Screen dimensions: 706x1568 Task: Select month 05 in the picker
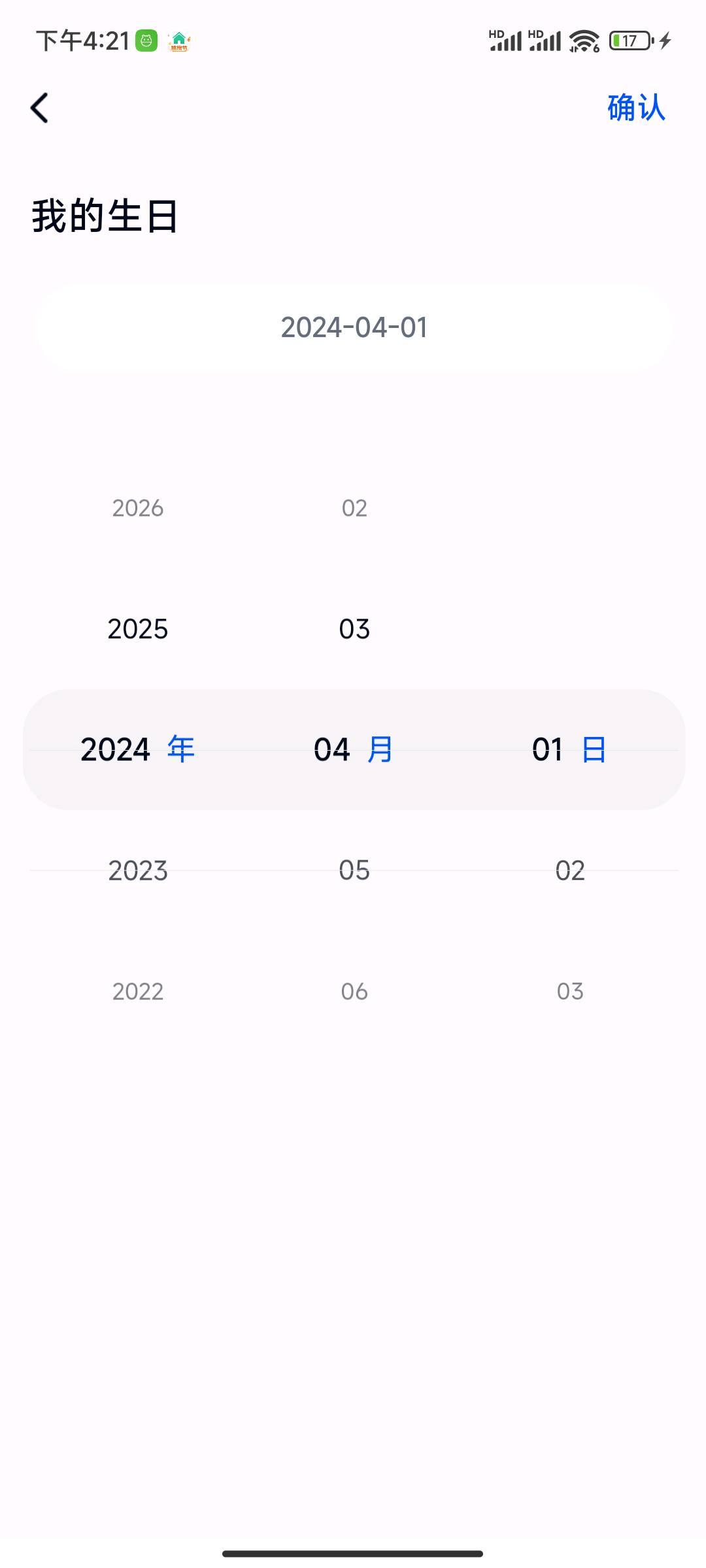click(x=354, y=871)
